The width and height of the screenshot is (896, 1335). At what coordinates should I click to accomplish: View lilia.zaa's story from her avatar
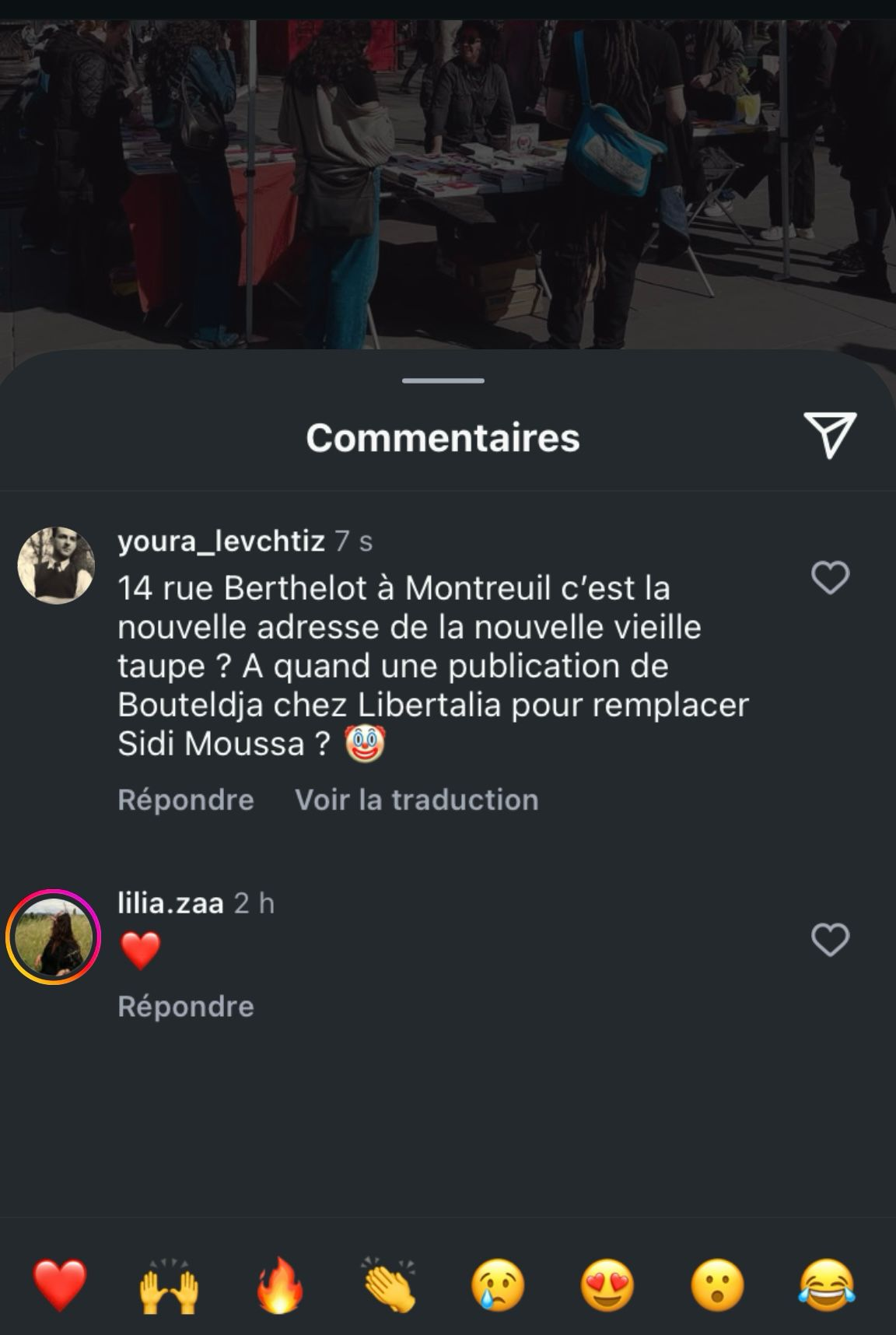(x=54, y=937)
